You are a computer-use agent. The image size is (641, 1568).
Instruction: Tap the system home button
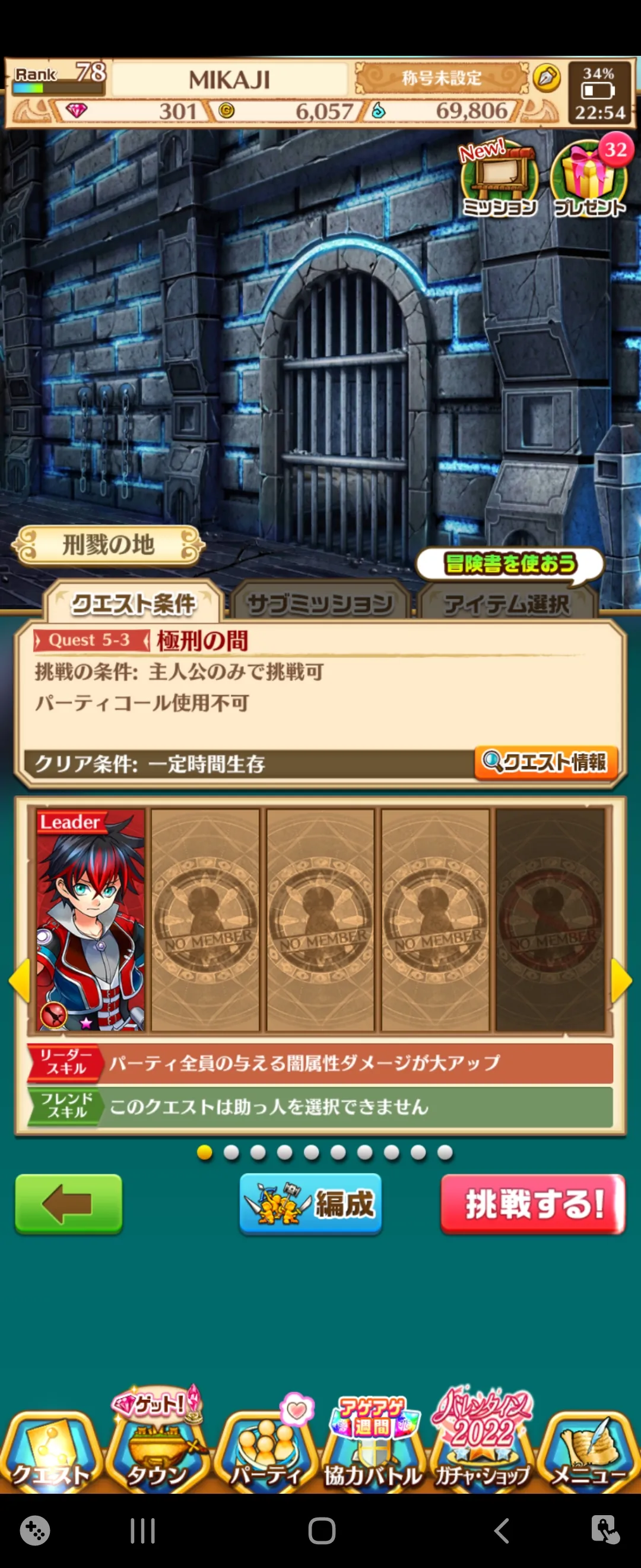click(x=321, y=1530)
